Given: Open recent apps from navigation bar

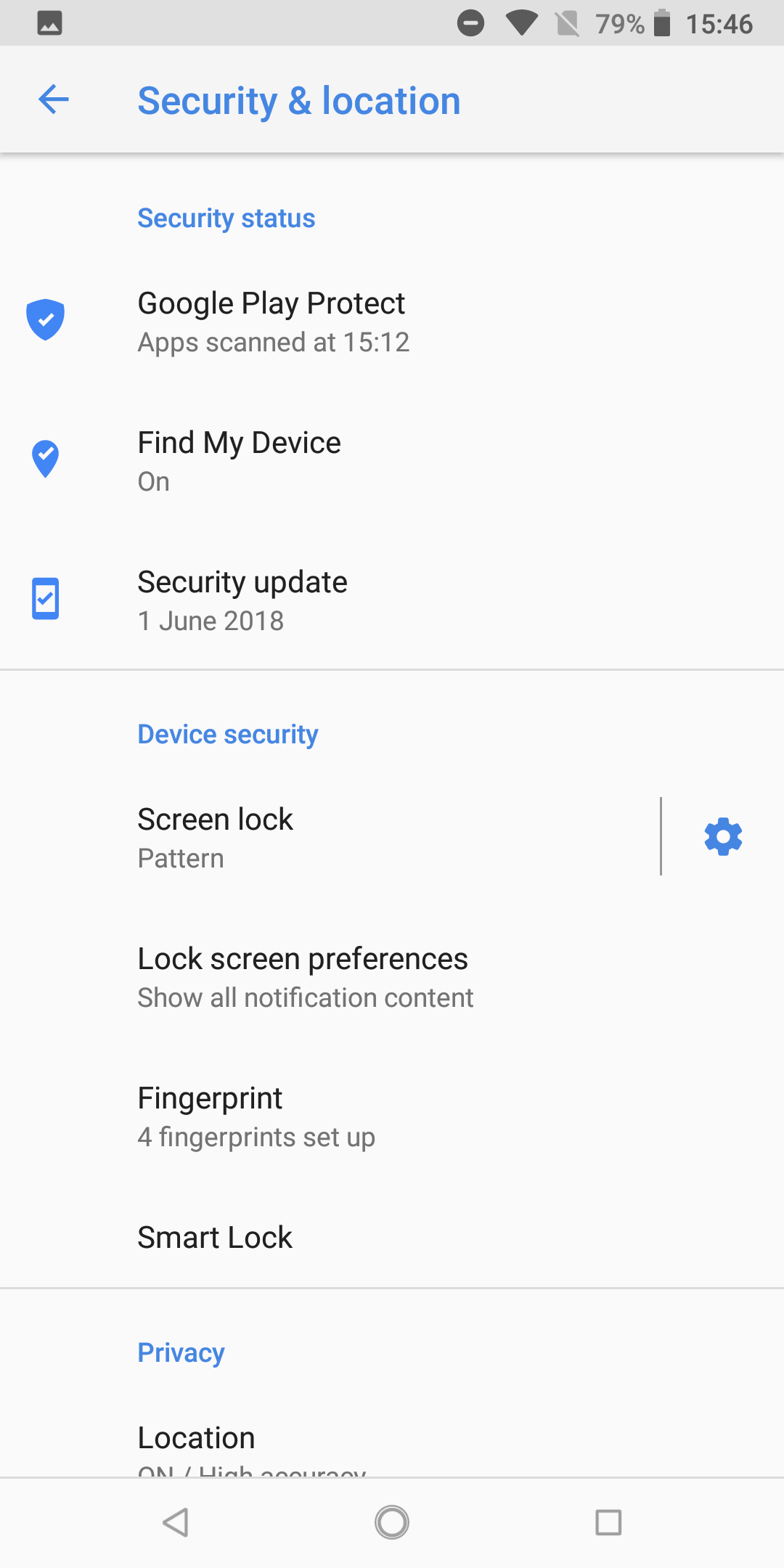Looking at the screenshot, I should 608,1522.
